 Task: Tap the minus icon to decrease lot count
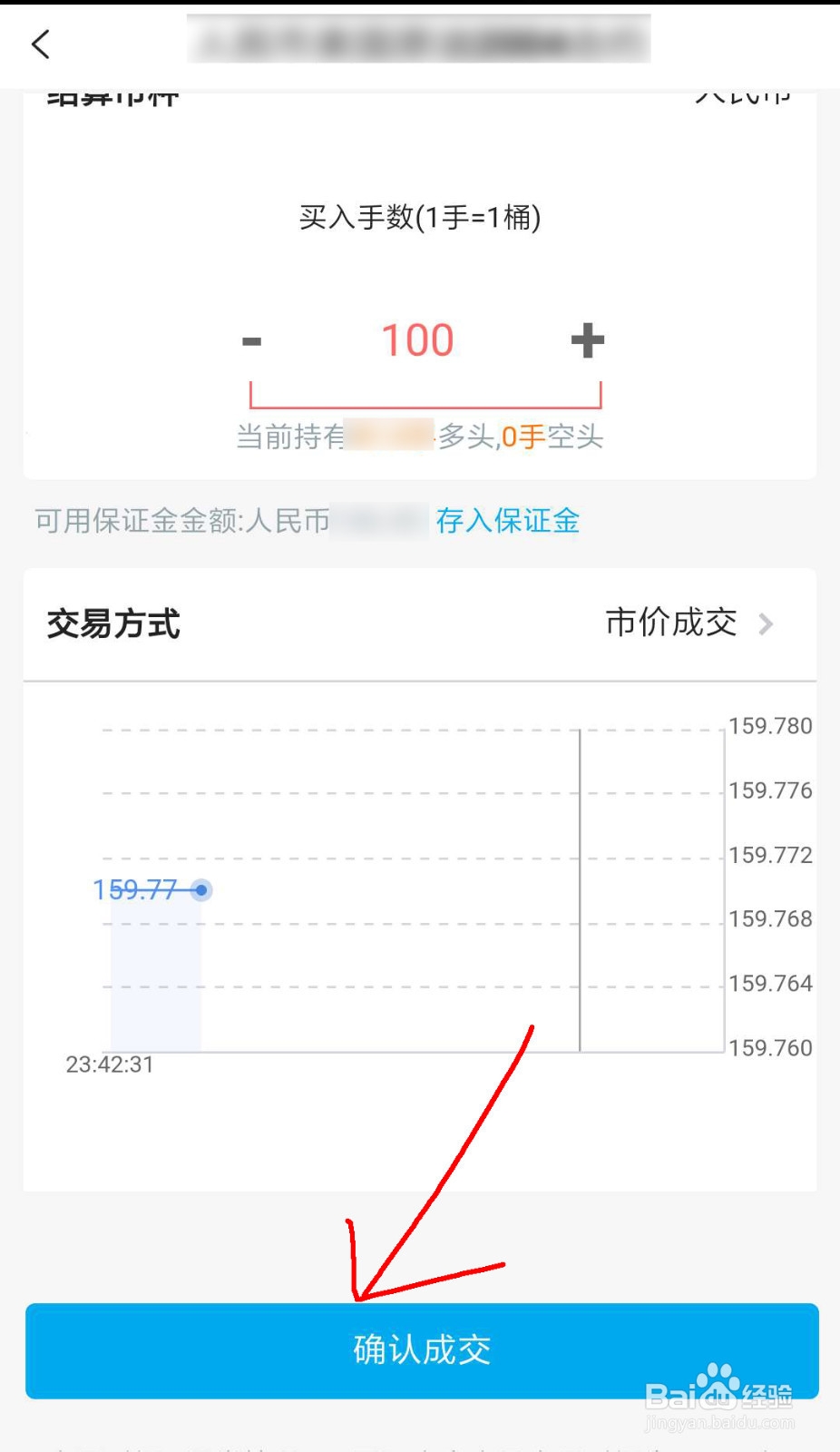tap(251, 340)
